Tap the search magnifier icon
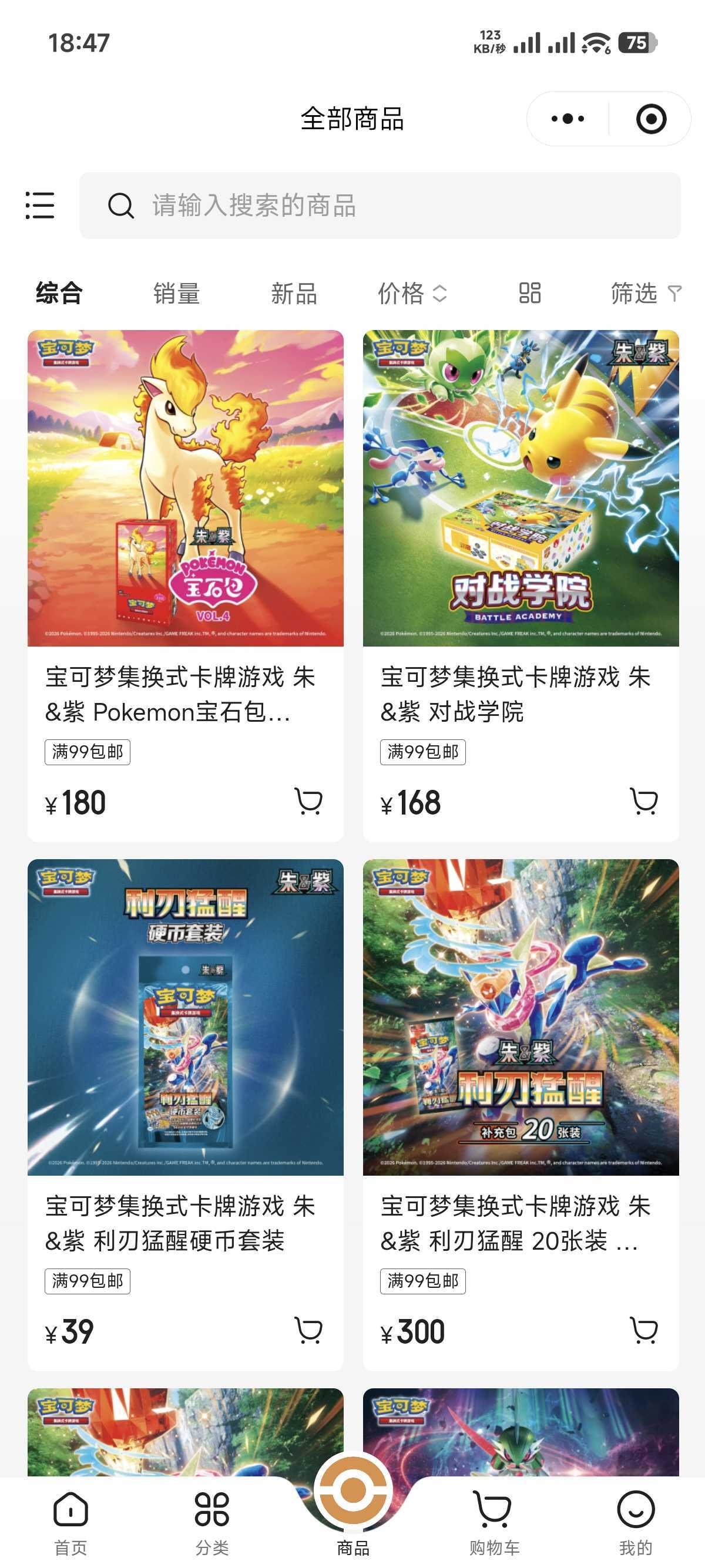The width and height of the screenshot is (705, 1568). coord(121,206)
